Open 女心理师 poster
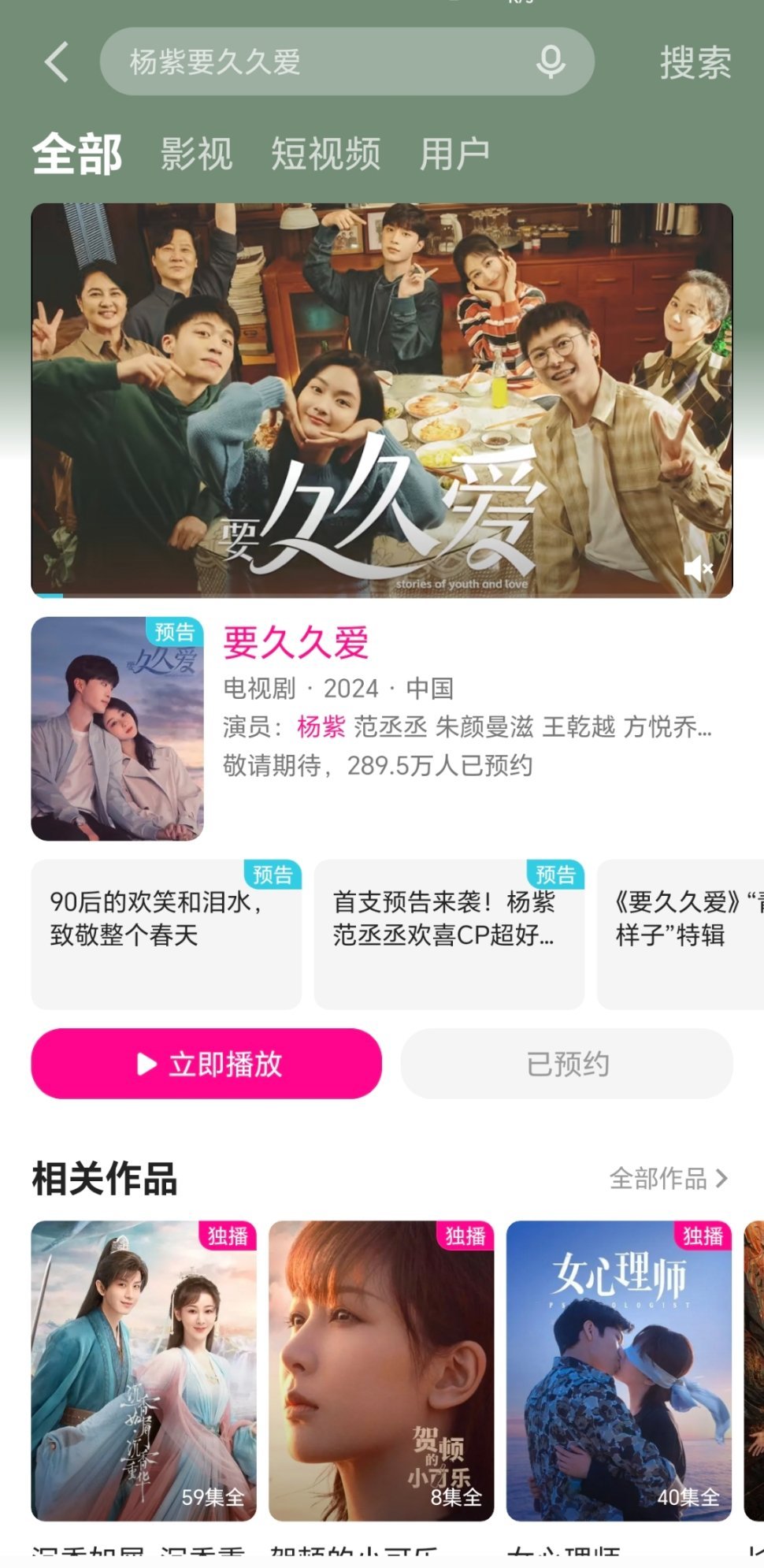Image resolution: width=764 pixels, height=1568 pixels. 619,1371
